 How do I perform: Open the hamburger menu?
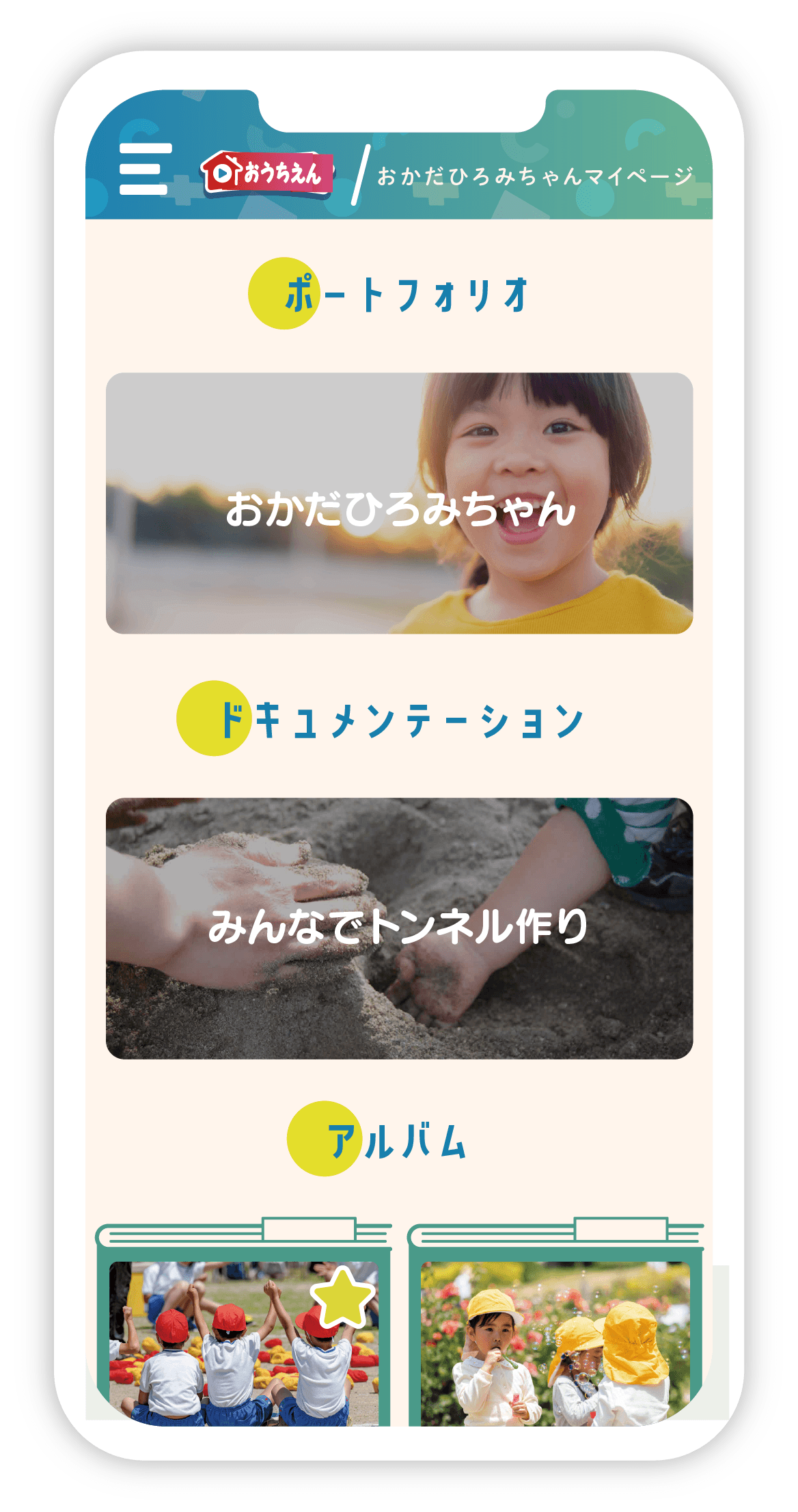pyautogui.click(x=146, y=169)
